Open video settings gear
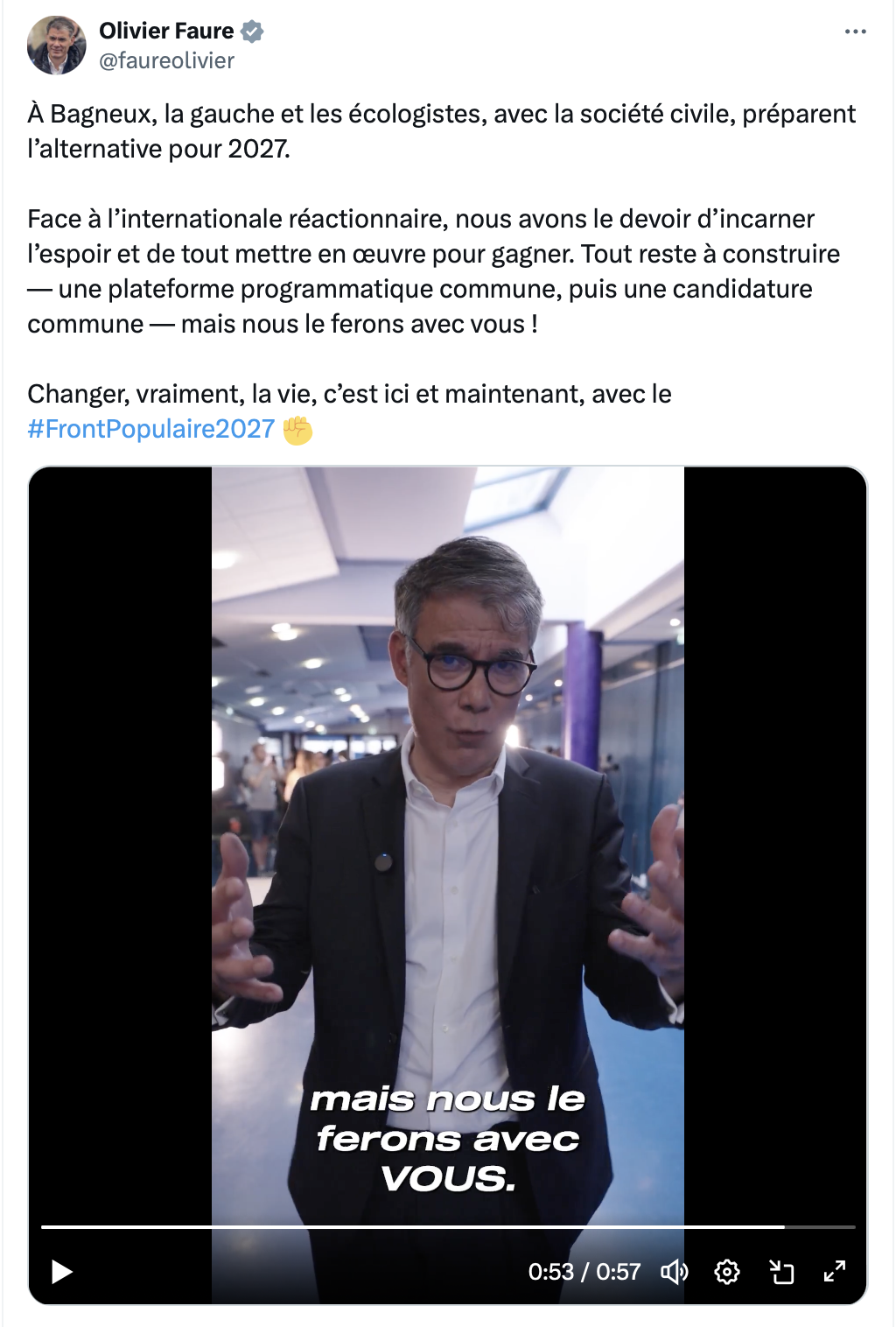The height and width of the screenshot is (1327, 896). coord(727,1271)
